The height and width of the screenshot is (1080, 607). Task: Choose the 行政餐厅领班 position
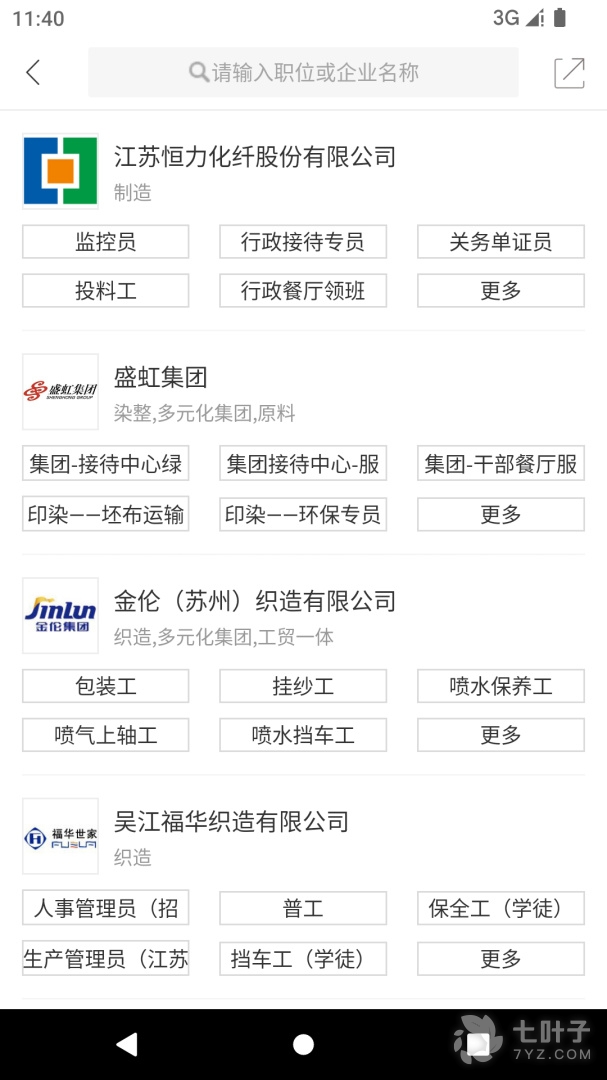point(302,291)
